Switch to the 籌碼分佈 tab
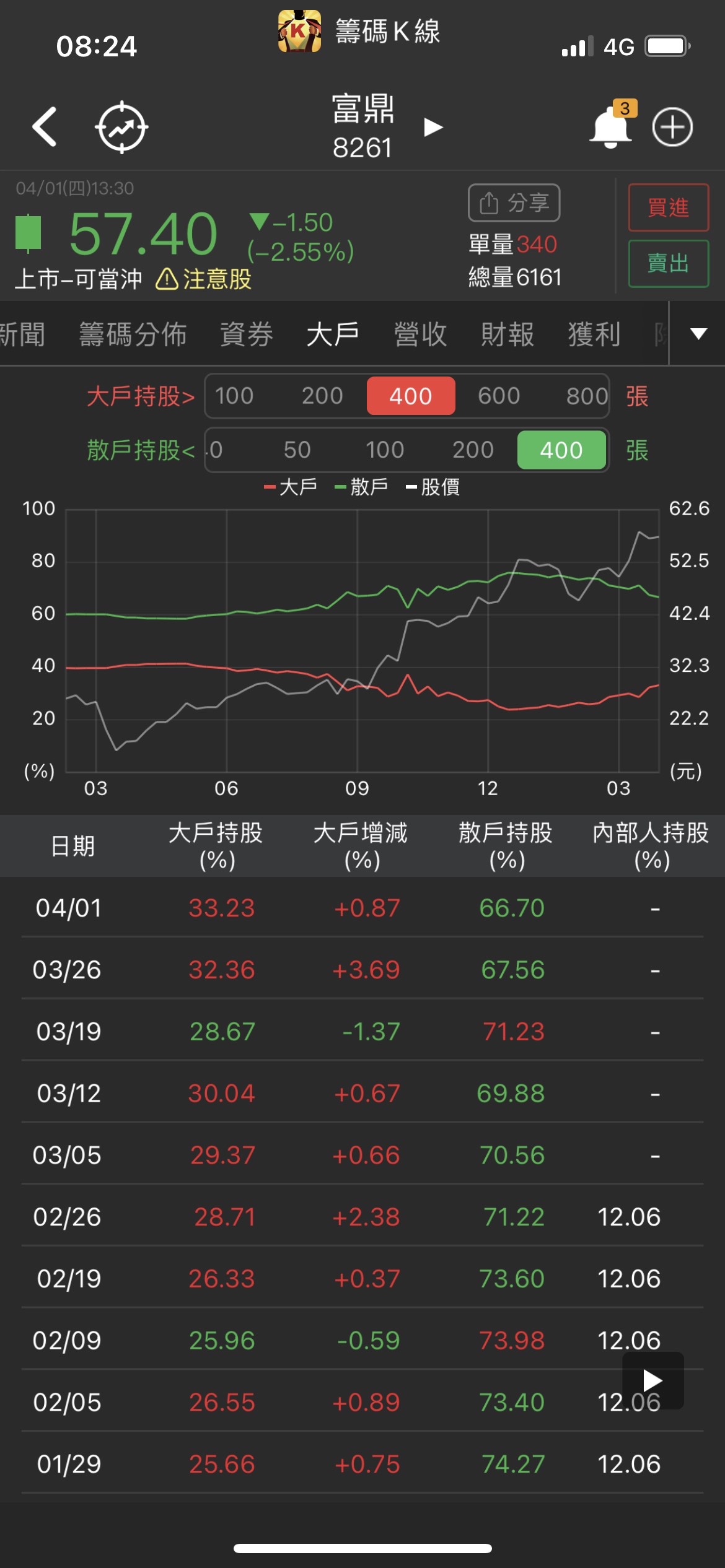725x1568 pixels. (x=133, y=334)
